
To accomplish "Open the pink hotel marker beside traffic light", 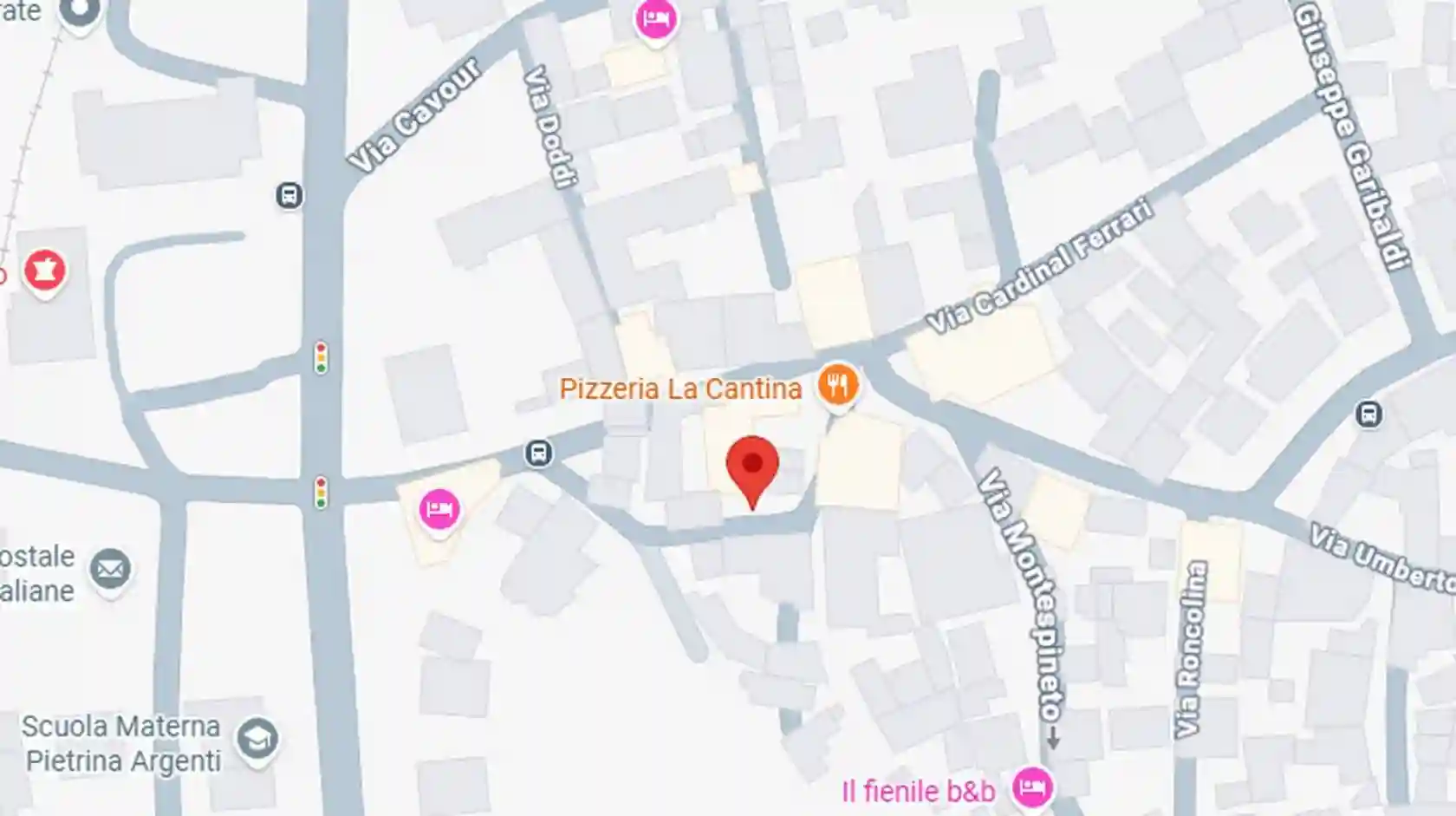I will (439, 509).
